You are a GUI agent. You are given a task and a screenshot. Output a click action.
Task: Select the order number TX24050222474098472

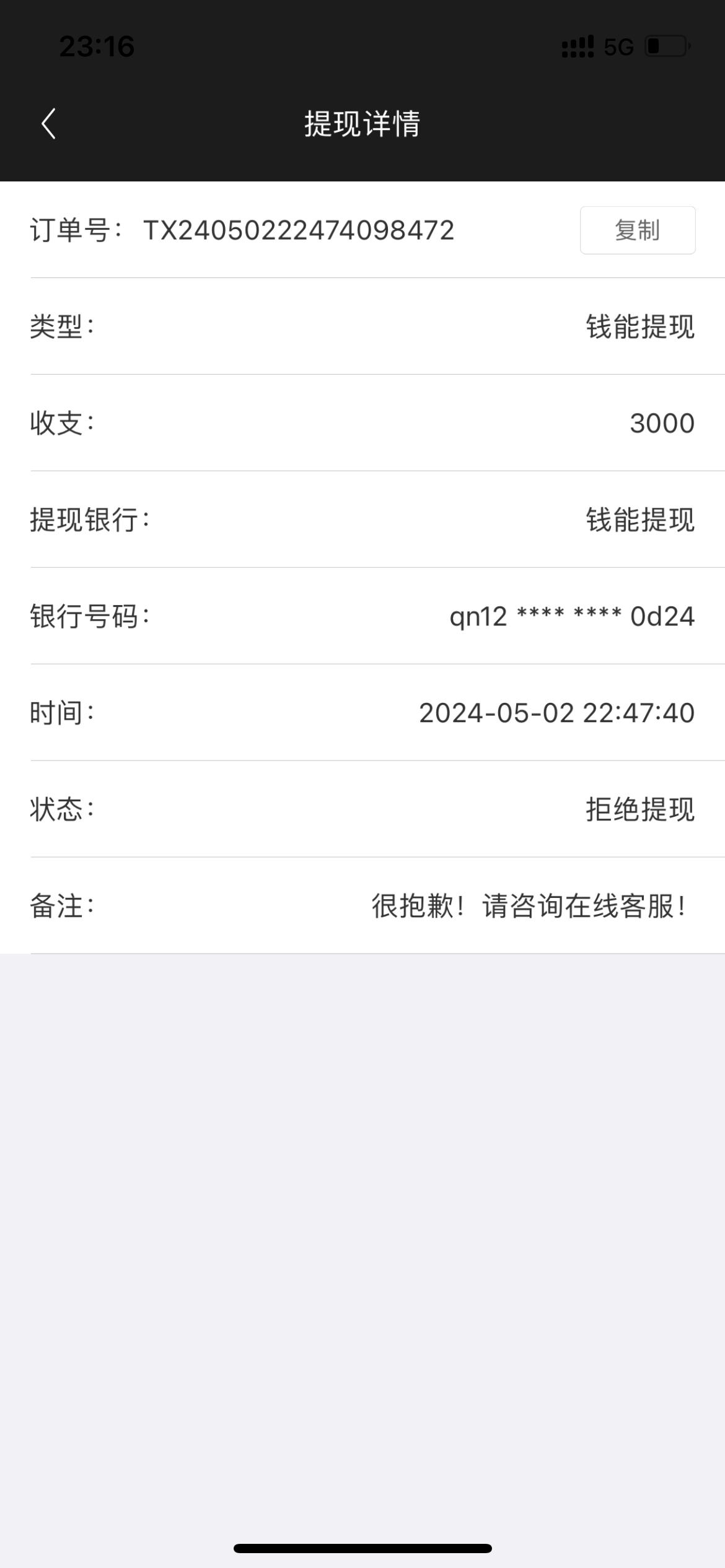tap(299, 229)
